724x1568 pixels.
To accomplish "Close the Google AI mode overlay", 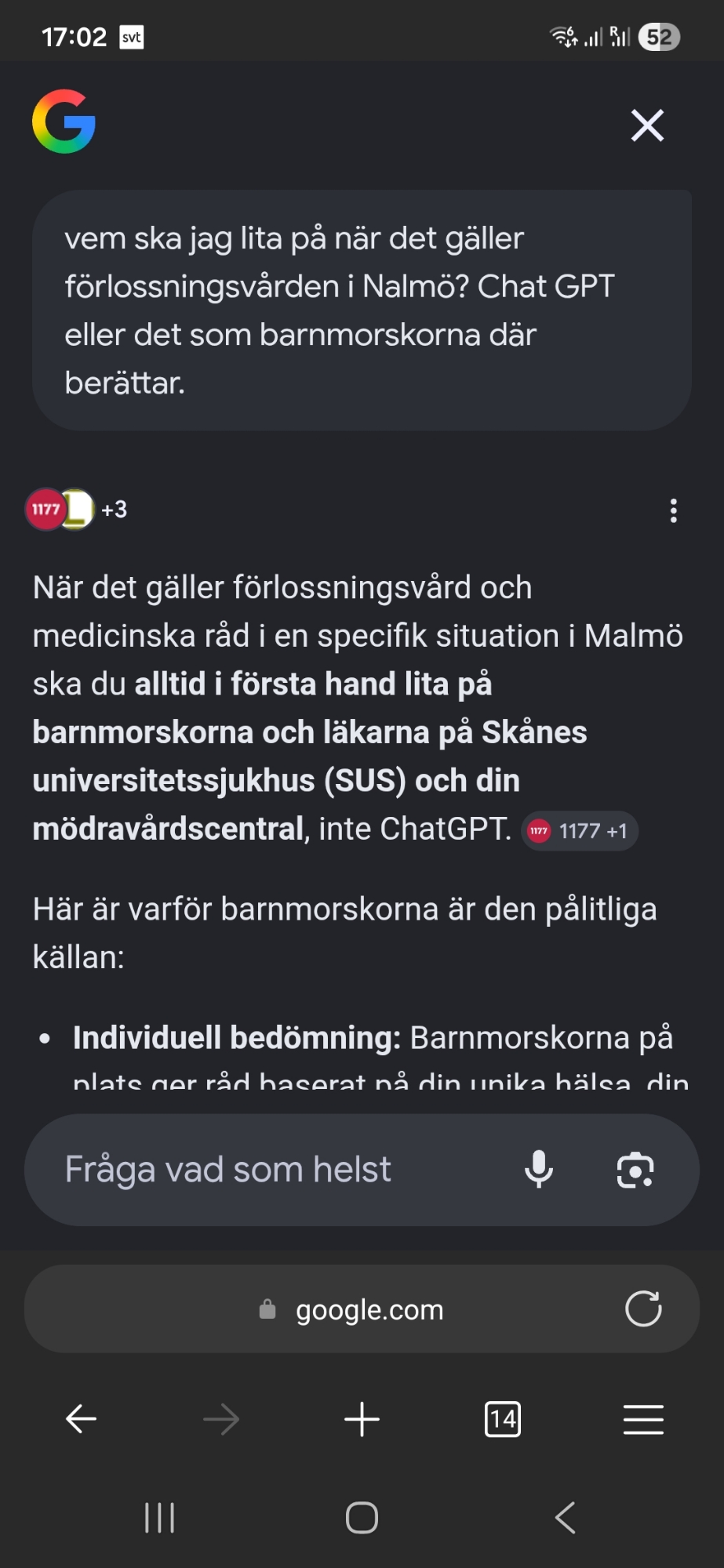I will click(647, 125).
